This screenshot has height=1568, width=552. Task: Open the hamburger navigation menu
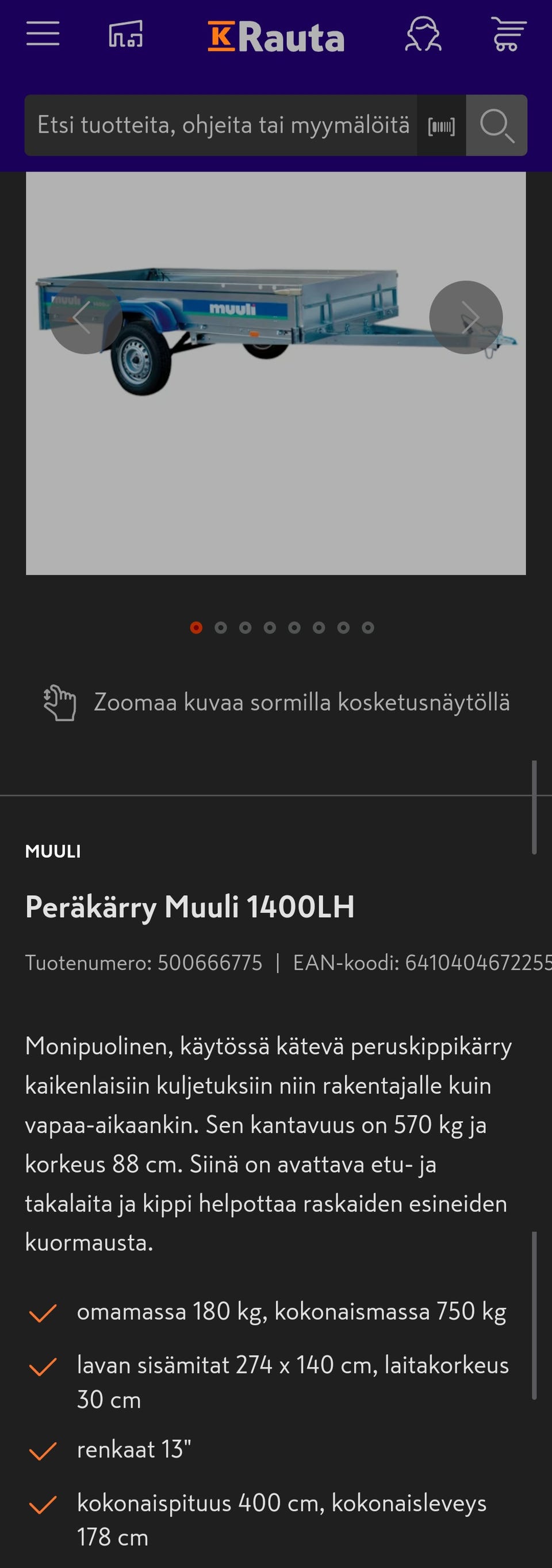tap(41, 34)
